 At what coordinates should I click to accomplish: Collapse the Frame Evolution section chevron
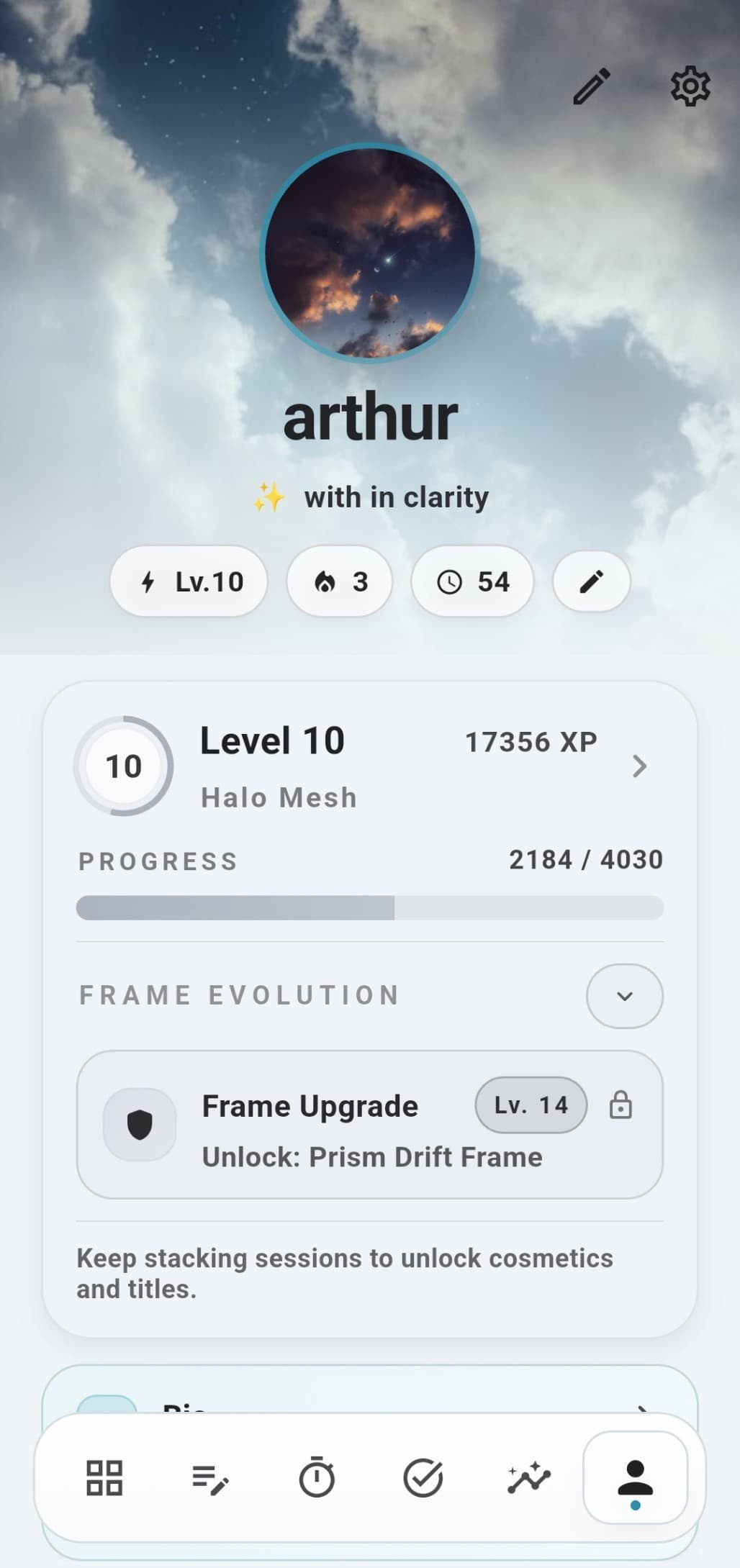(x=624, y=996)
